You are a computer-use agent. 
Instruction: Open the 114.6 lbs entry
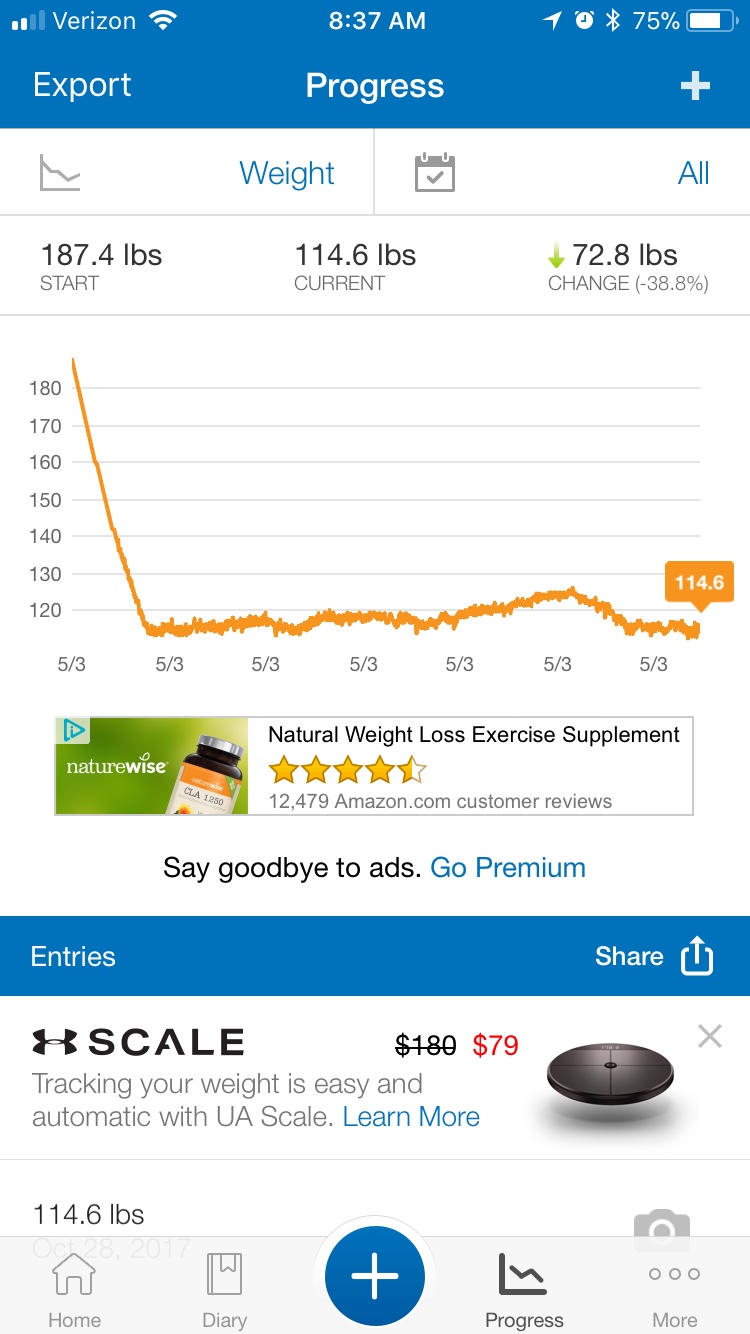pyautogui.click(x=375, y=1215)
